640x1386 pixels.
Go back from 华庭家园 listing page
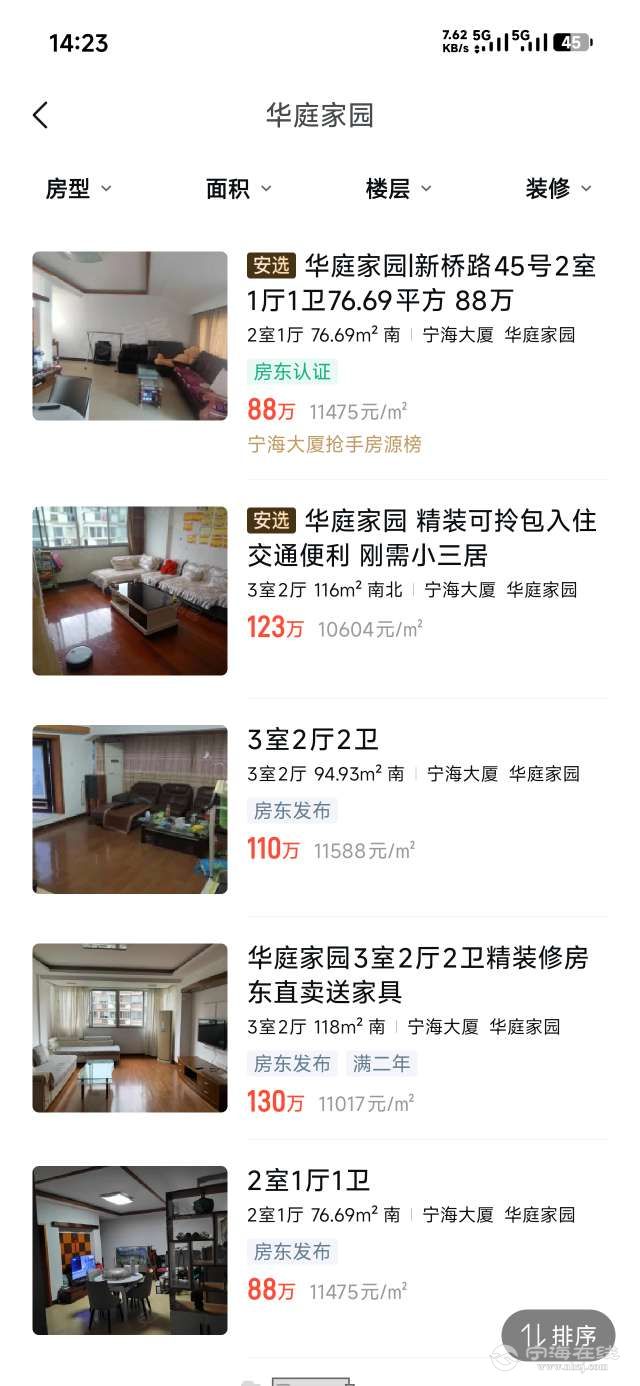pyautogui.click(x=40, y=115)
